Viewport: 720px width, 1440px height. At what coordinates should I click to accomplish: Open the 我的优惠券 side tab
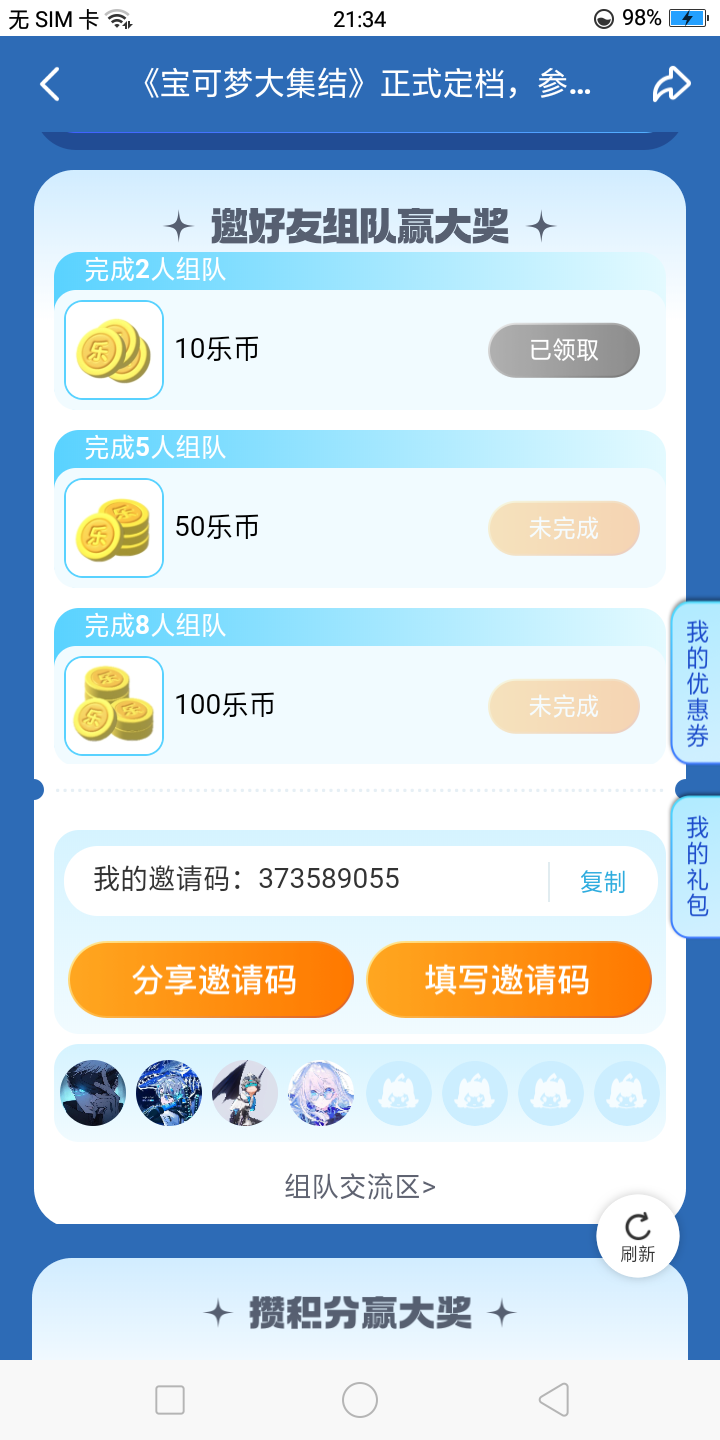click(x=697, y=684)
